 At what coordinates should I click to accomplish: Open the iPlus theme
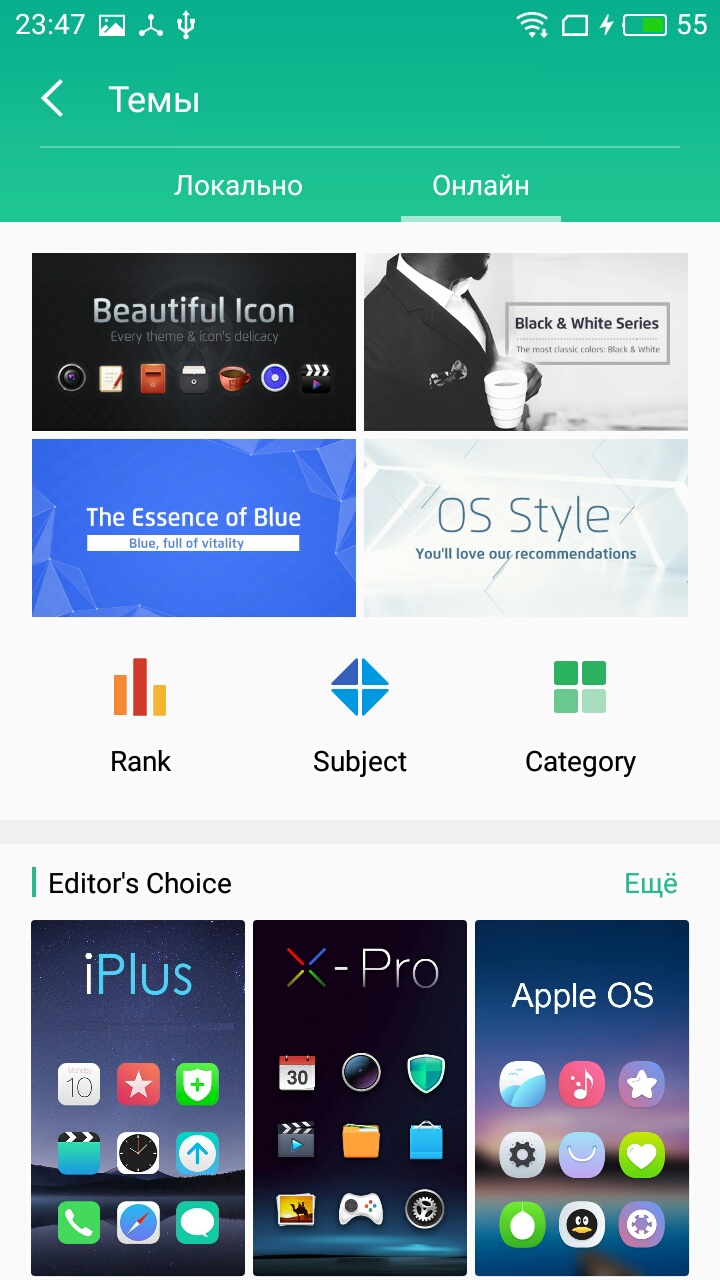click(138, 1098)
